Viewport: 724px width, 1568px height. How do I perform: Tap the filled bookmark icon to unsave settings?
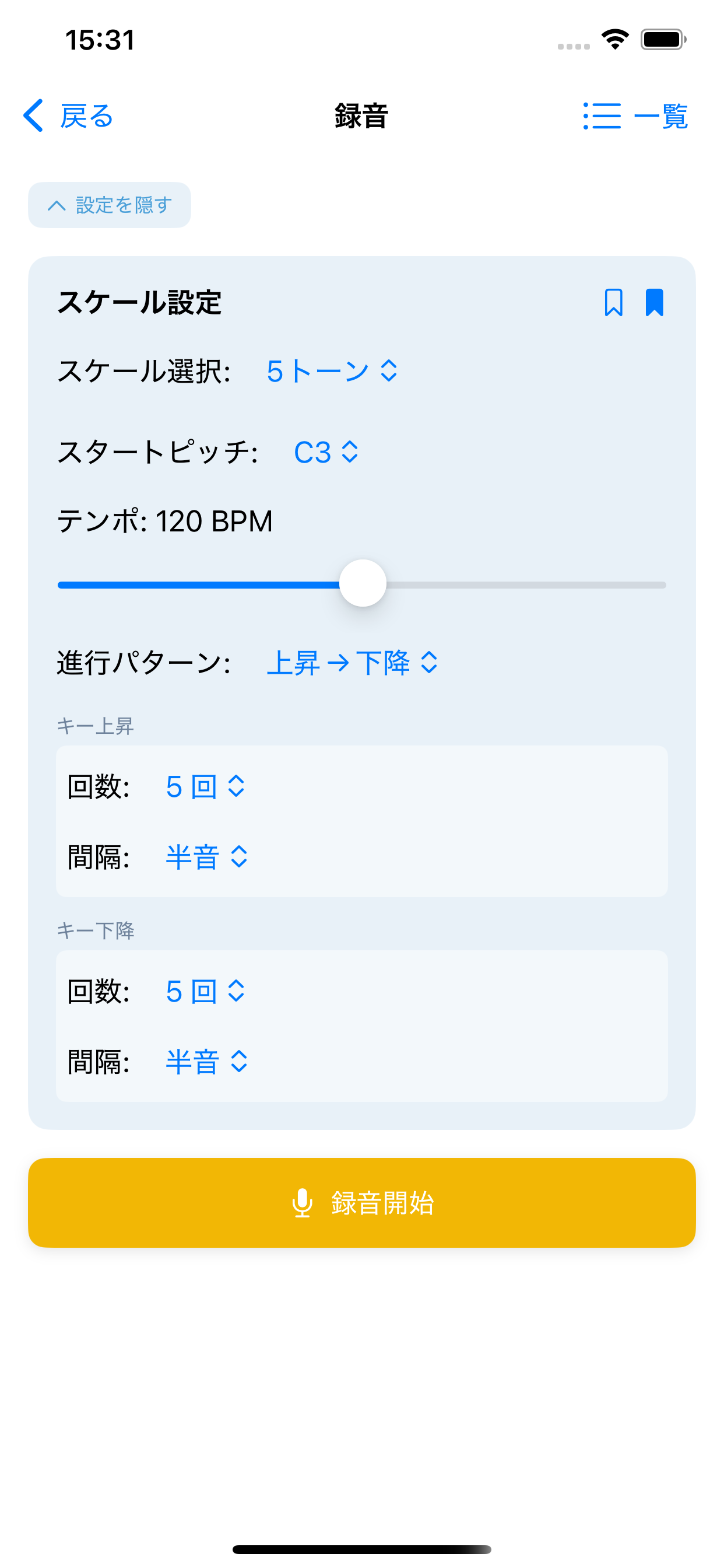click(654, 303)
